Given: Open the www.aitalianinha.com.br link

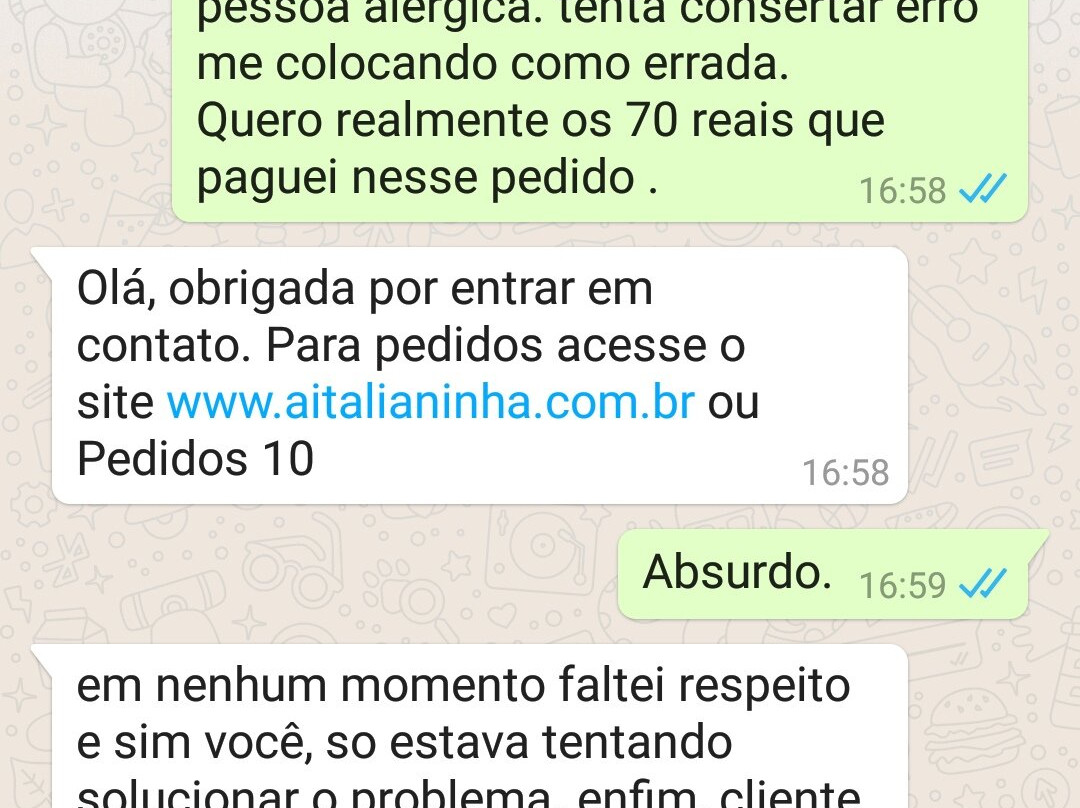Looking at the screenshot, I should tap(430, 403).
